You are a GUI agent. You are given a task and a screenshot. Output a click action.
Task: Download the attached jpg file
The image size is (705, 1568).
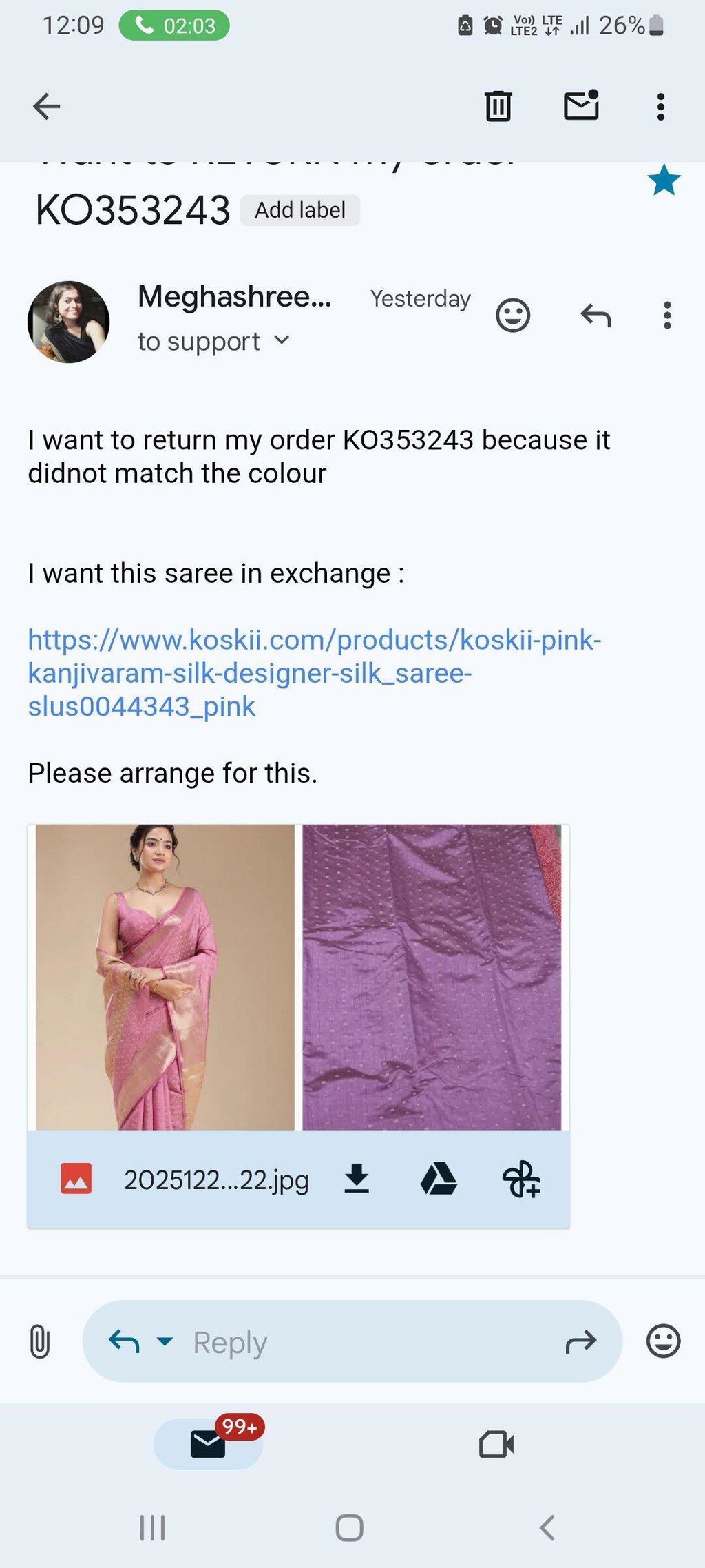tap(357, 1179)
